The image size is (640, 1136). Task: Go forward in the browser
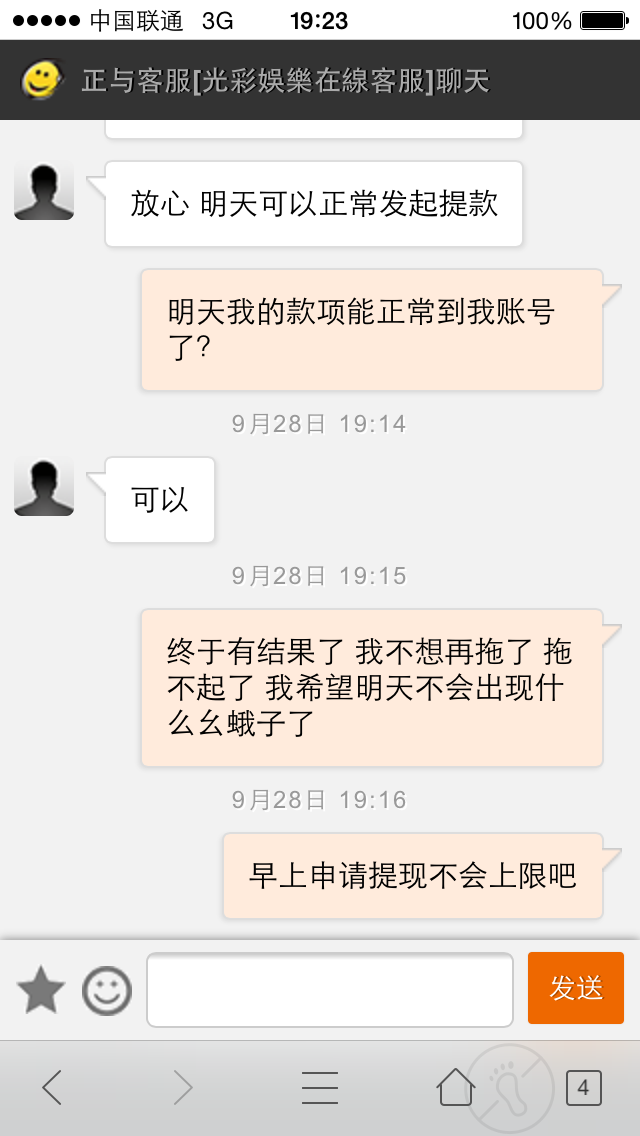(183, 1087)
